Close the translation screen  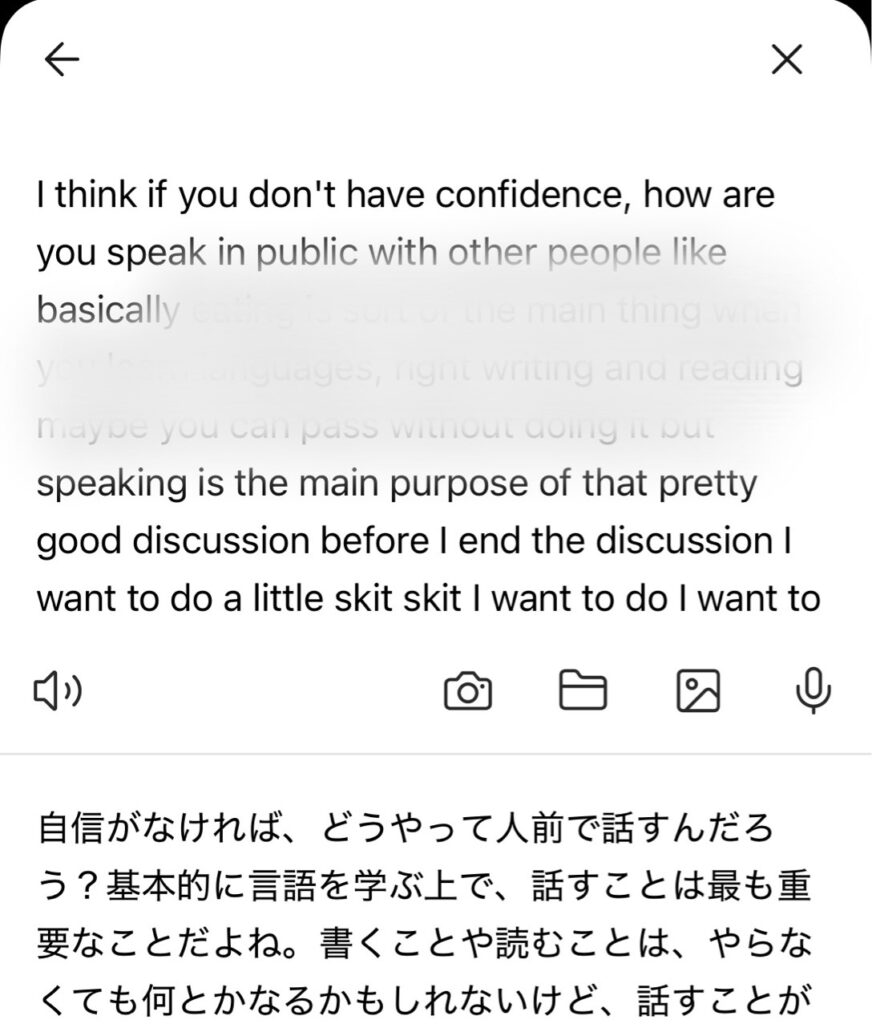[x=787, y=61]
